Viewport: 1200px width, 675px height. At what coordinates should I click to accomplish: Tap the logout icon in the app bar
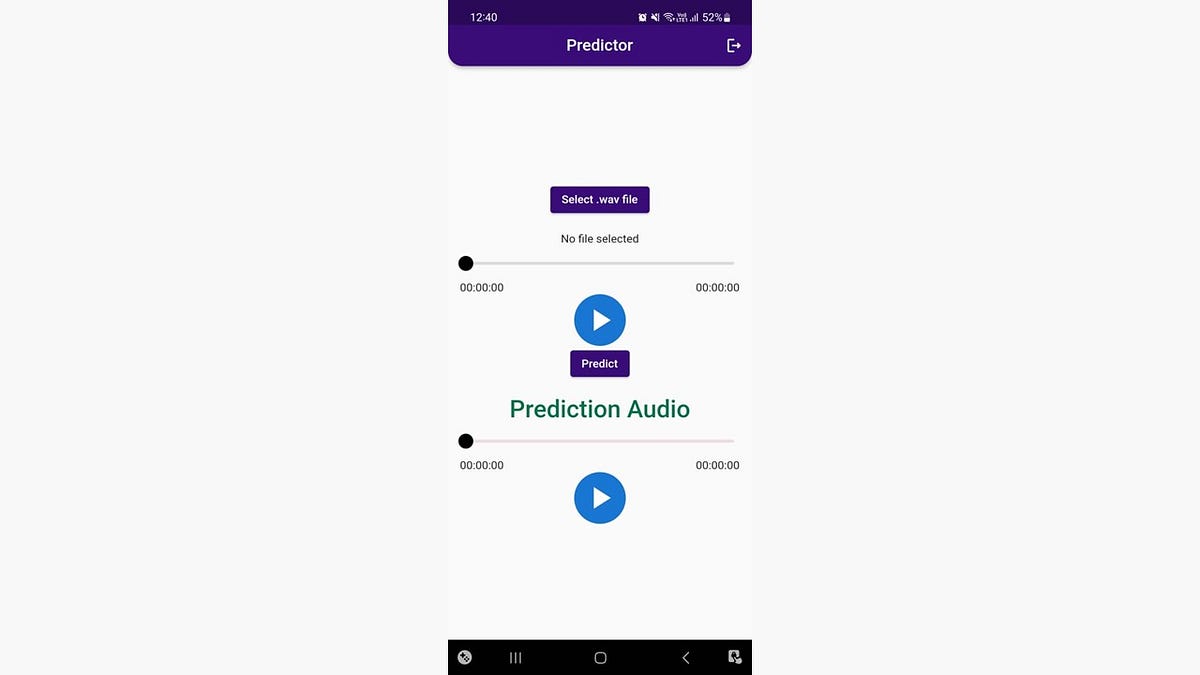pyautogui.click(x=733, y=45)
